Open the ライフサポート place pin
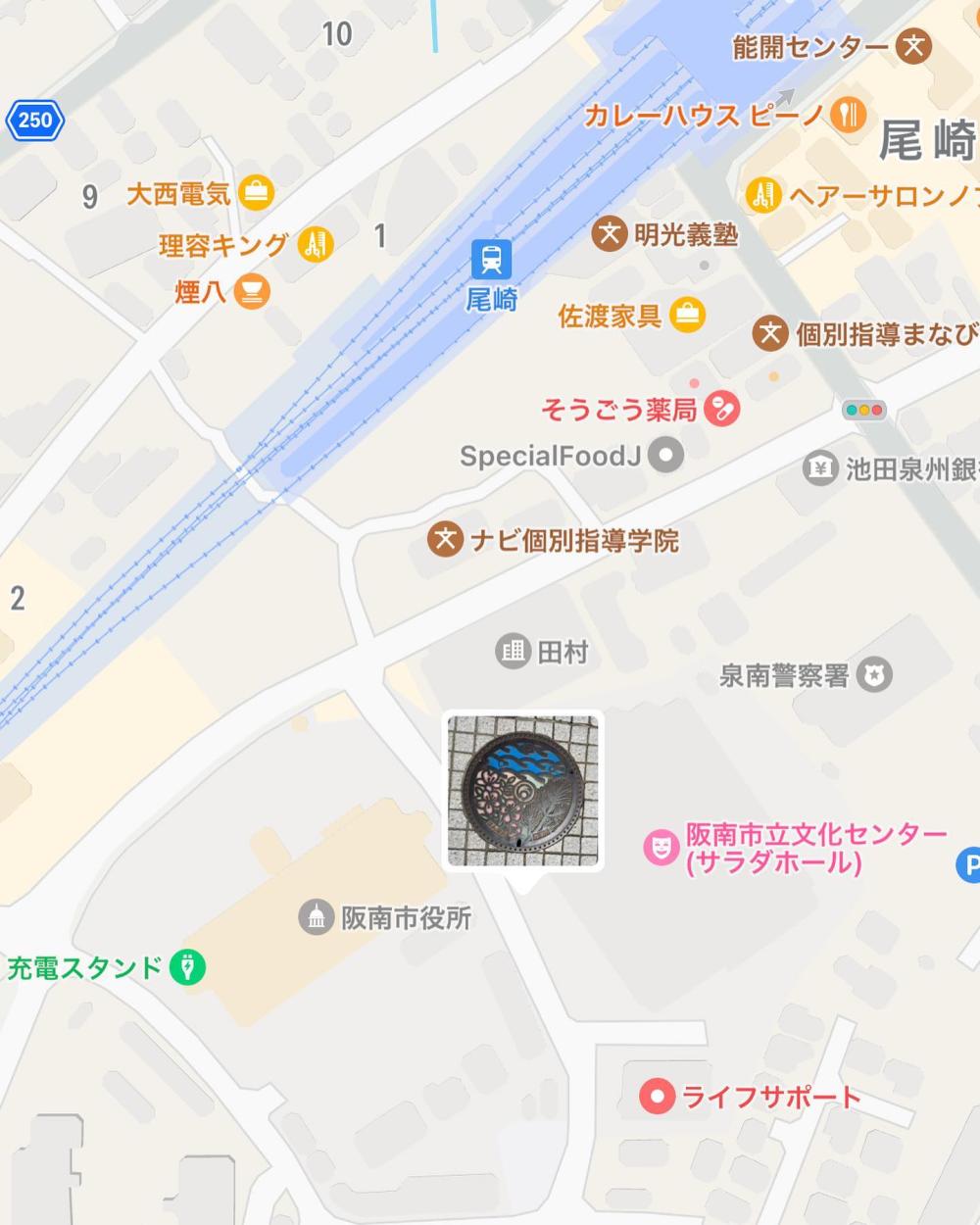This screenshot has height=1225, width=980. tap(657, 1096)
